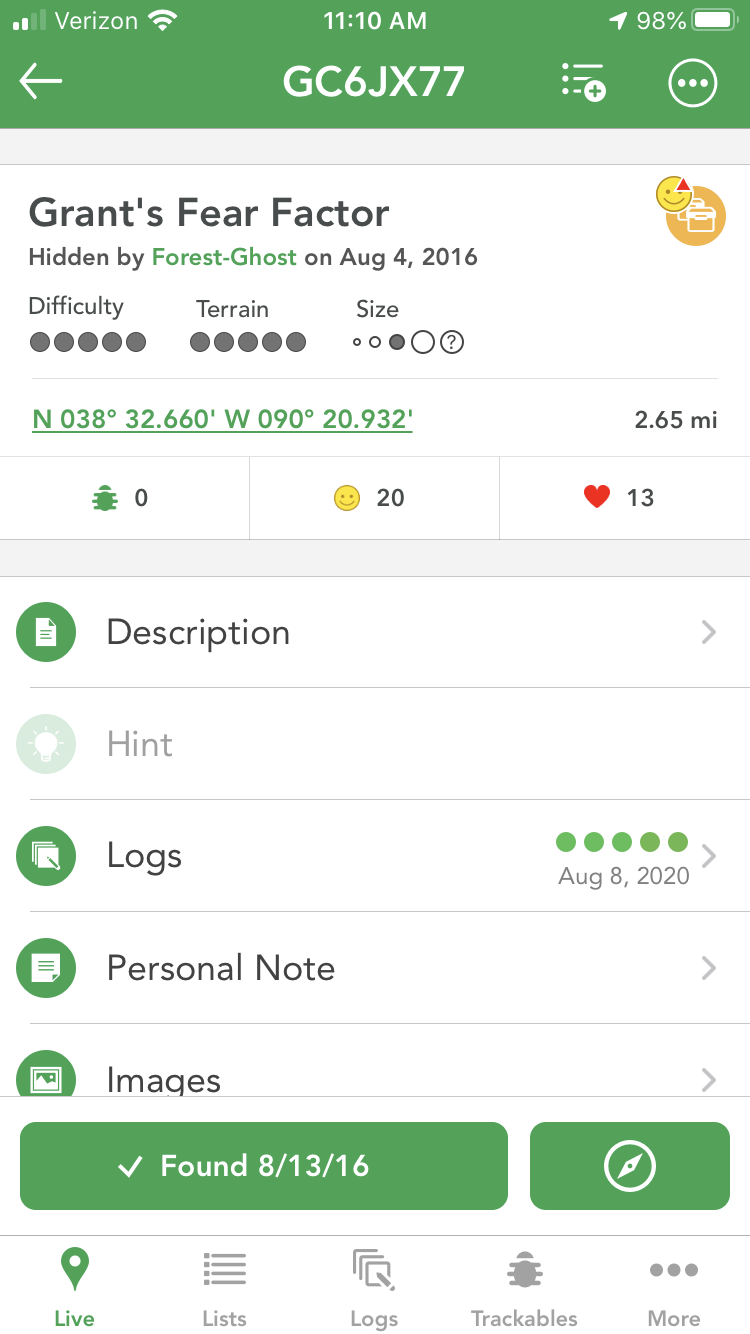Open the More tab
The image size is (750, 1334).
[674, 1288]
